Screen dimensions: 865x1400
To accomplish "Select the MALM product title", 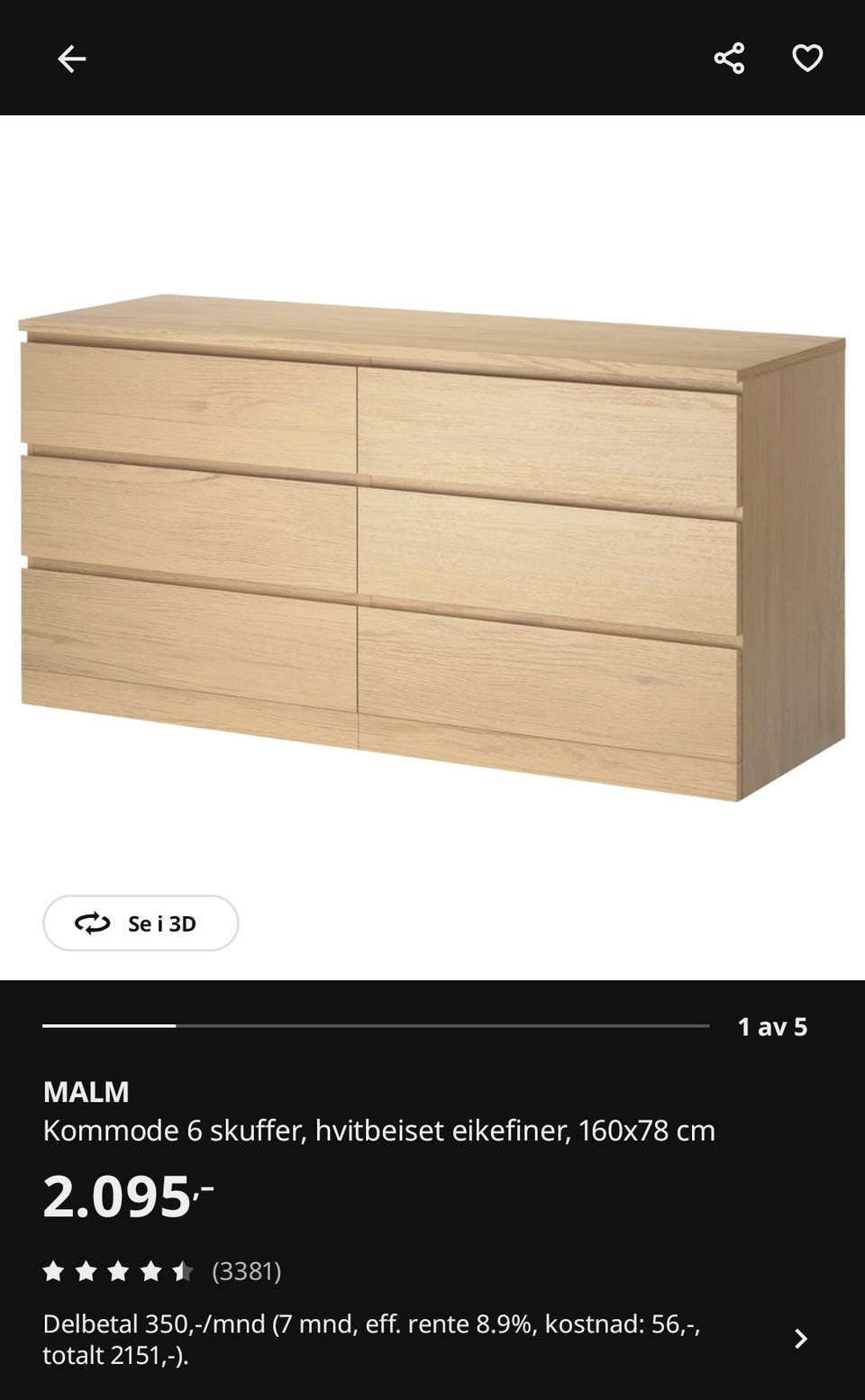I will (86, 1091).
